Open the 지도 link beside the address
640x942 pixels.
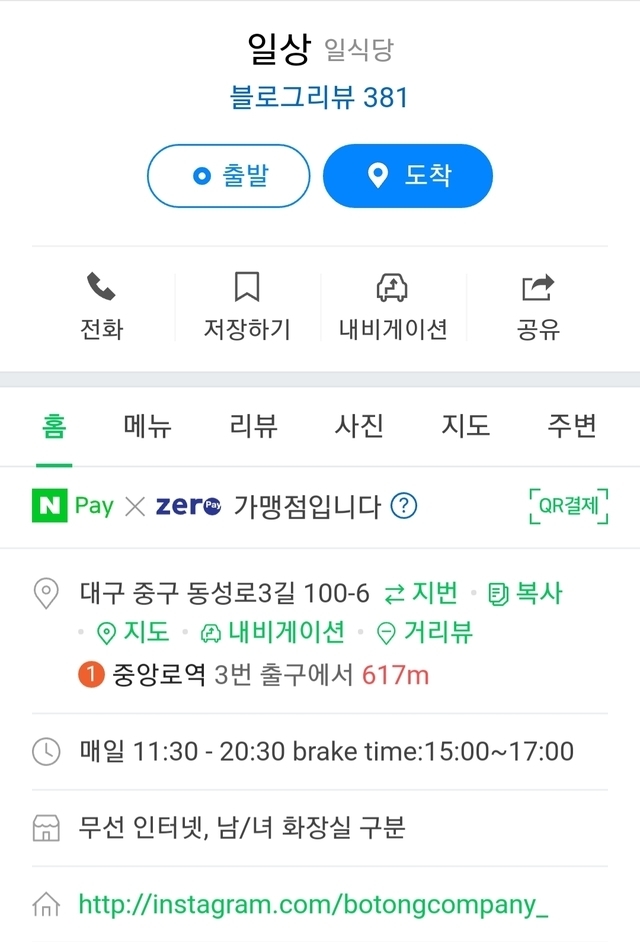133,632
